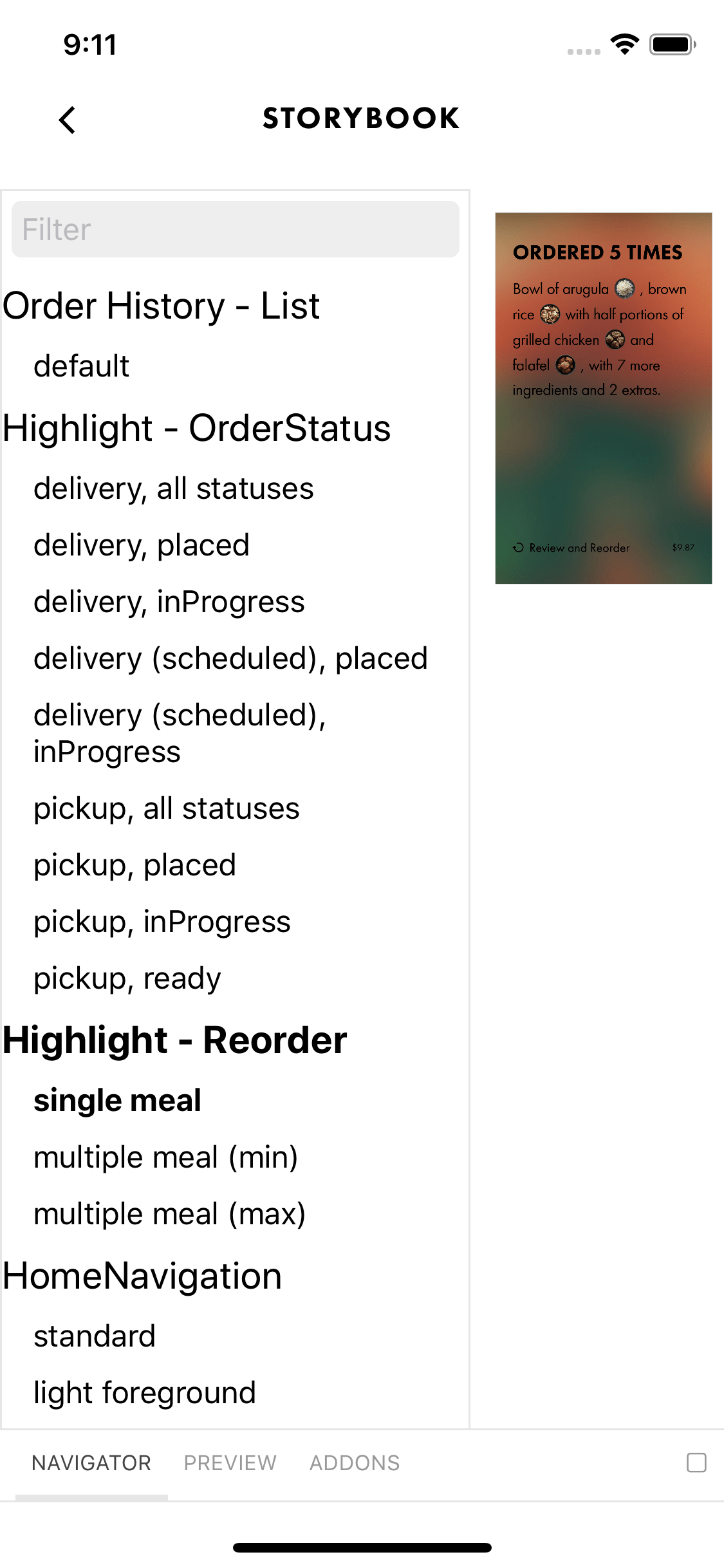Open delivery (scheduled), placed story
The image size is (724, 1568).
coord(230,658)
